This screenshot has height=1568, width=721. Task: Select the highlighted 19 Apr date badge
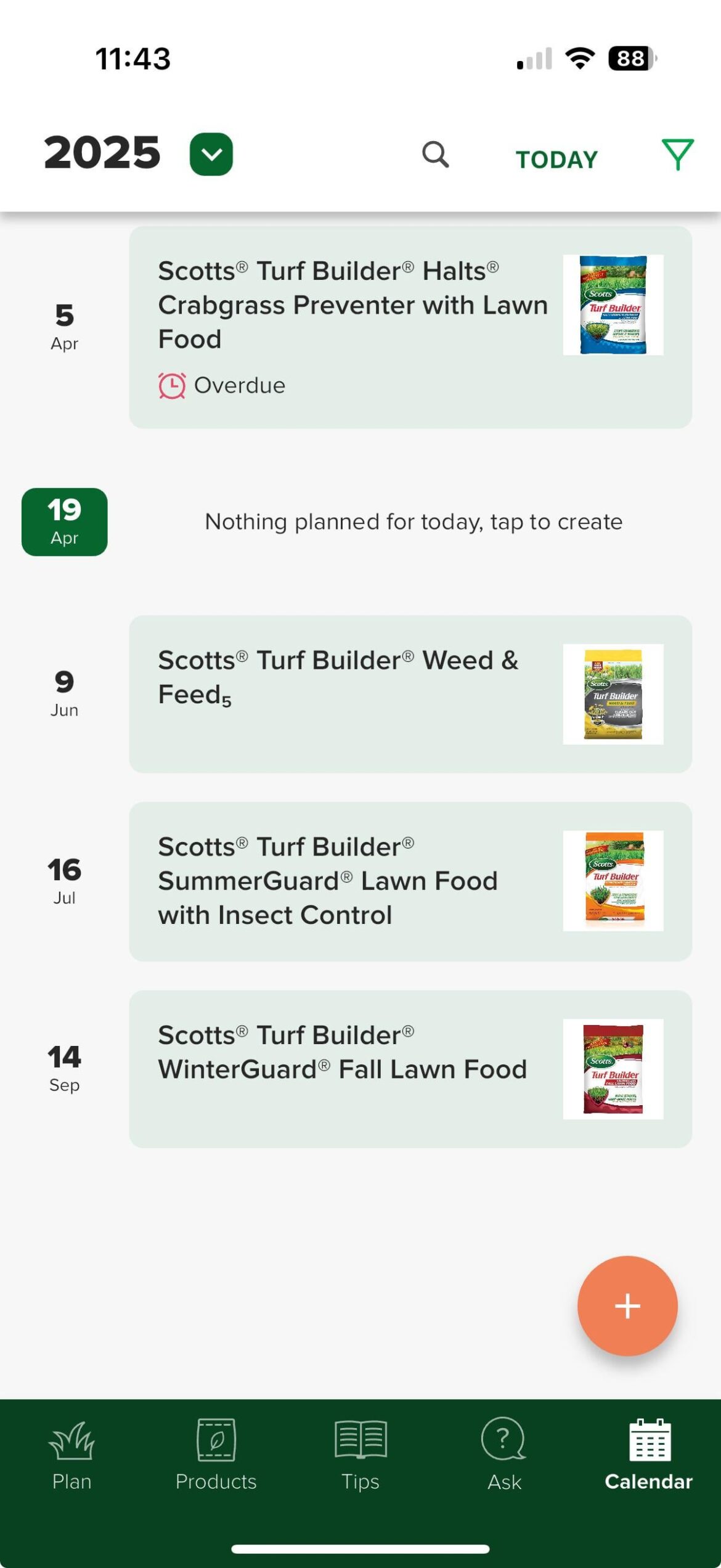click(x=65, y=521)
